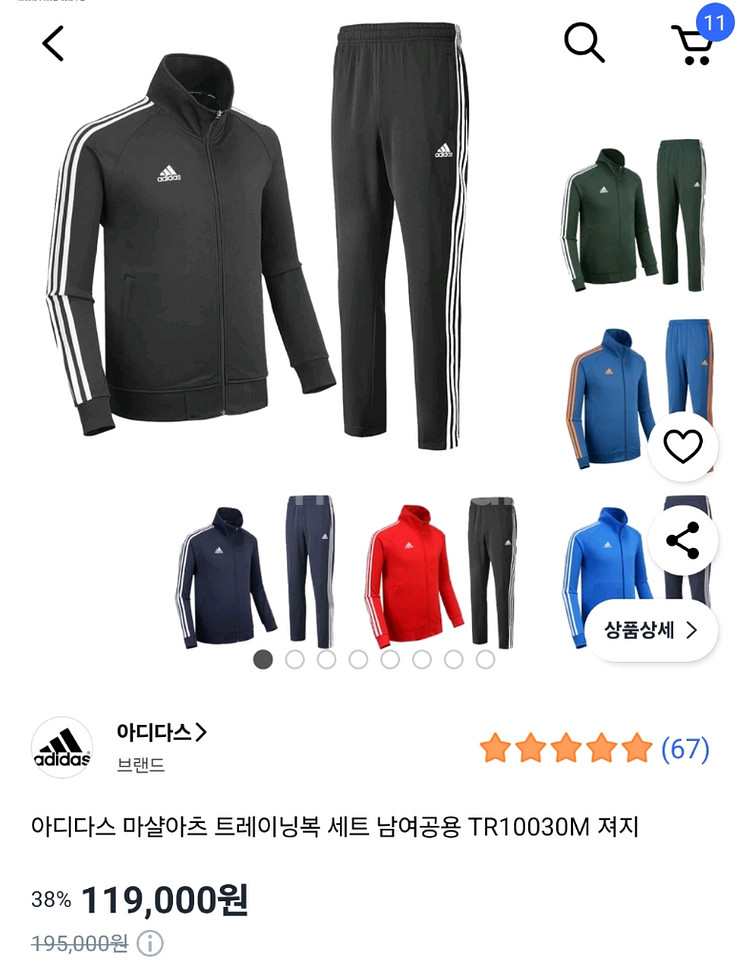The height and width of the screenshot is (977, 750).
Task: Add product to wishlist with heart icon
Action: [x=683, y=447]
